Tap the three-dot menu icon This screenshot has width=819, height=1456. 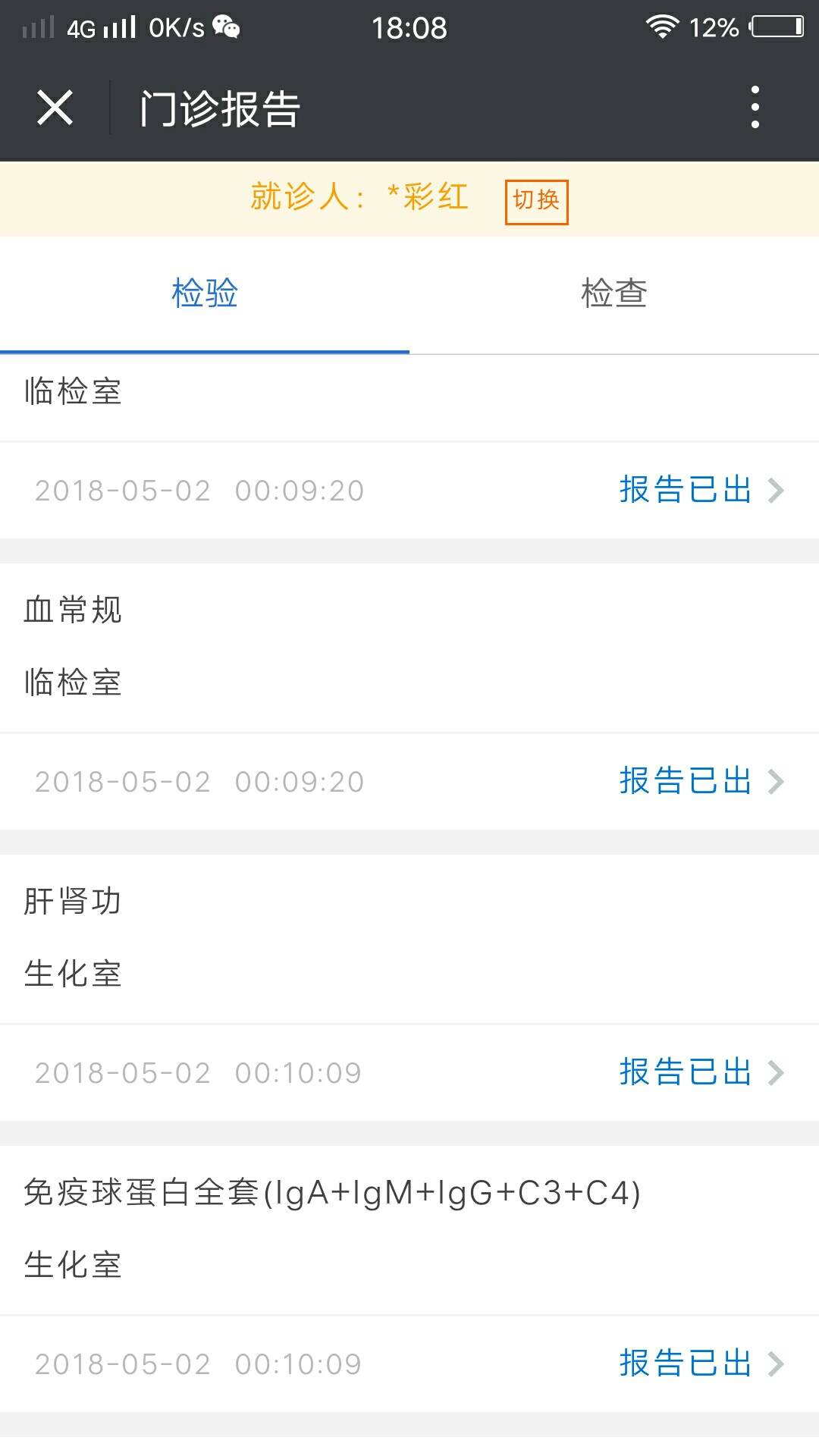[x=755, y=106]
